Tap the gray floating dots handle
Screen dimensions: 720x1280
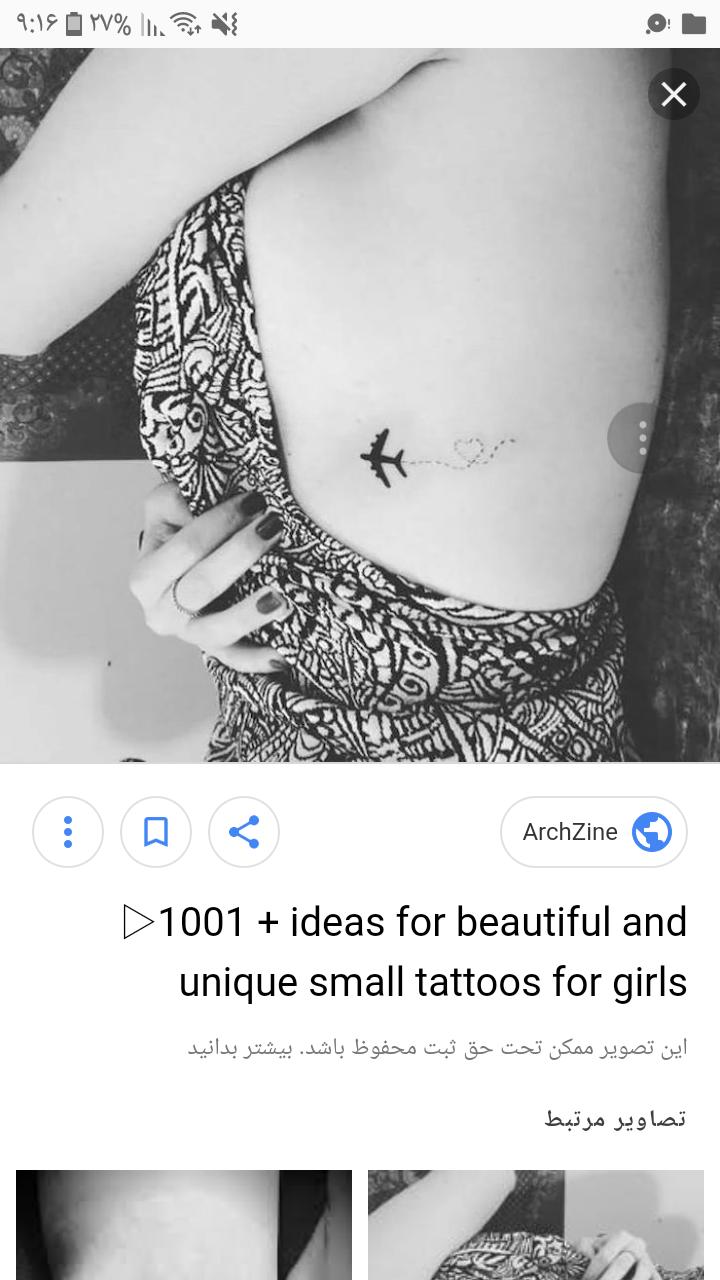click(x=642, y=437)
